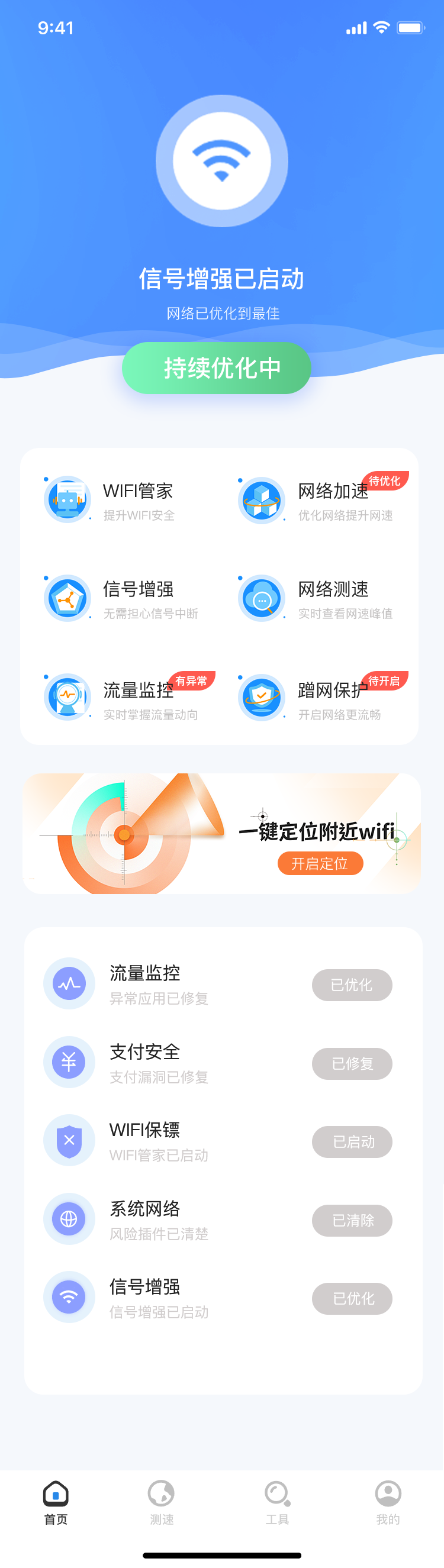444x1568 pixels.
Task: Tap 已优化 button for 流量监控 row
Action: pyautogui.click(x=352, y=985)
